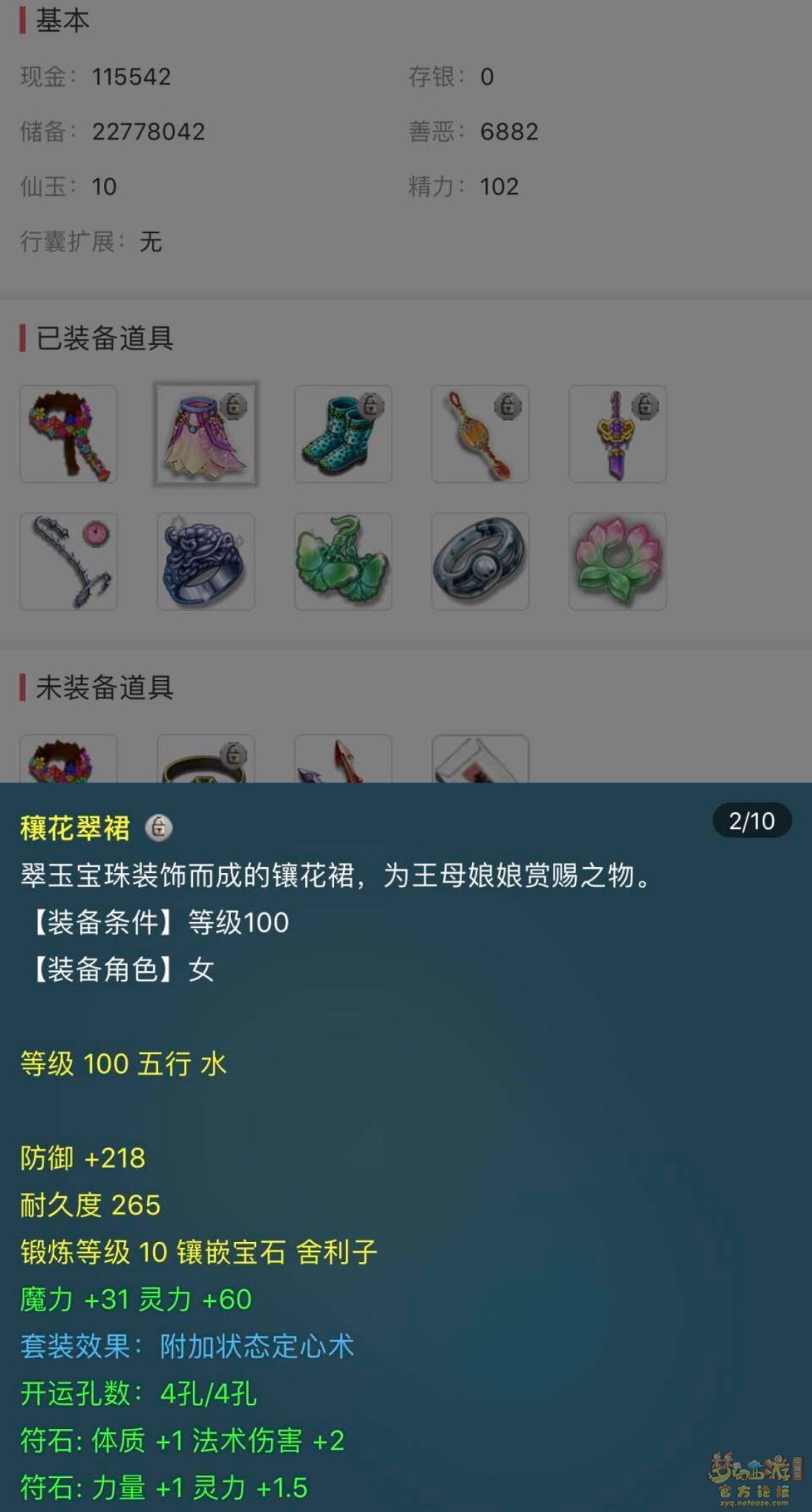Open the orange tassel pendant item

point(480,434)
